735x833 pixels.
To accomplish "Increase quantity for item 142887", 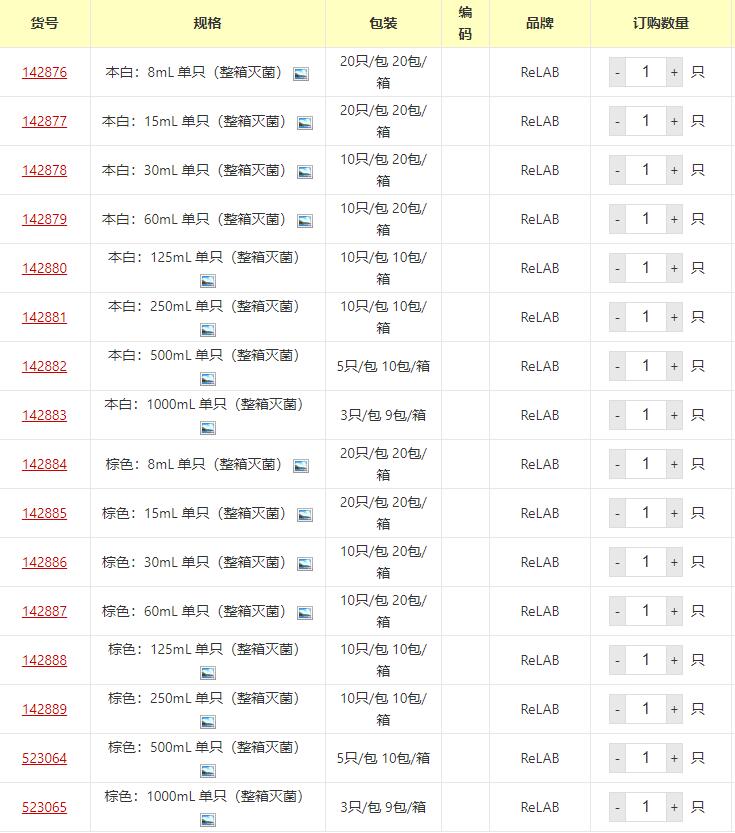I will 674,611.
